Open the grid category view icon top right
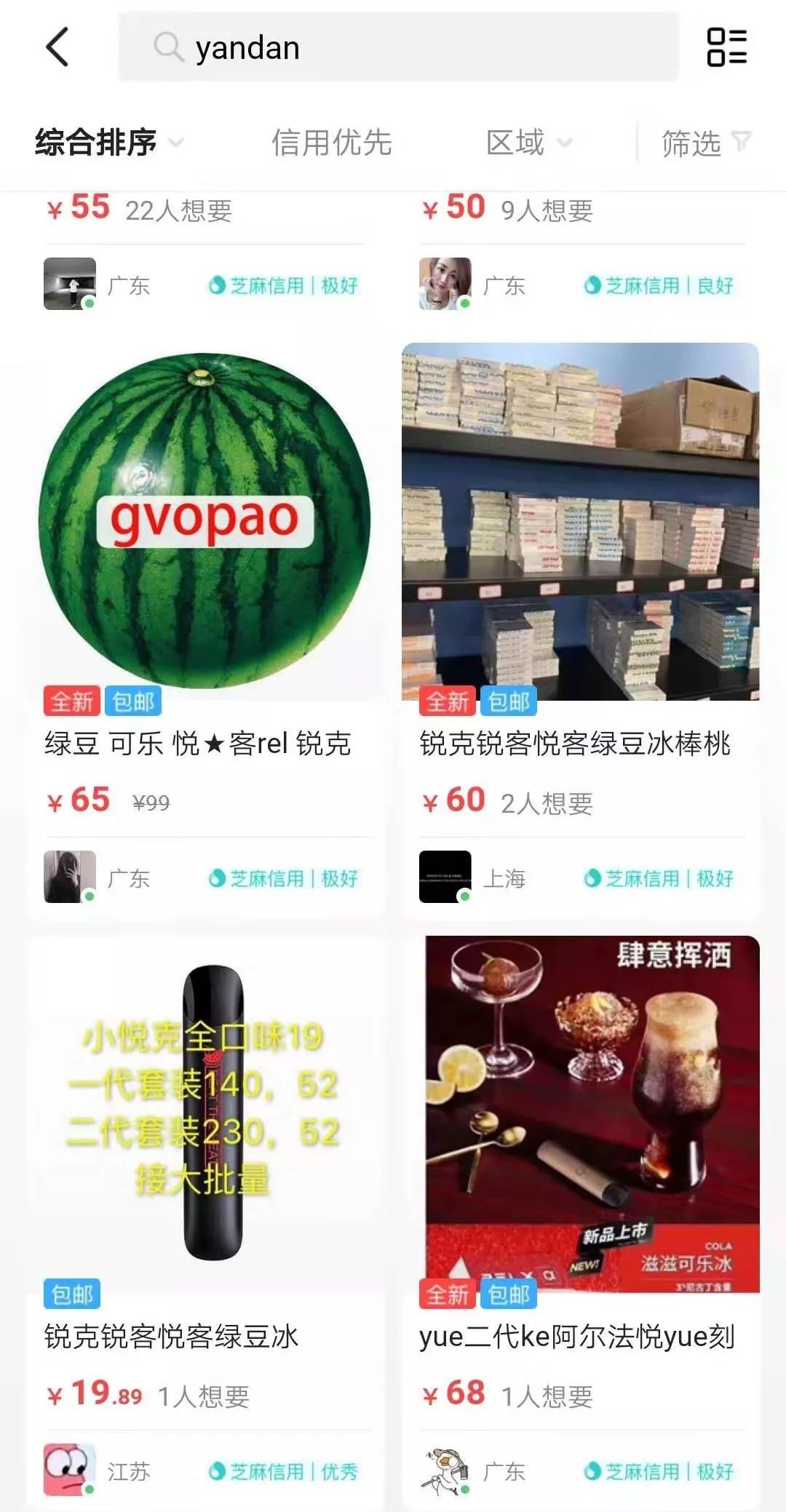Image resolution: width=786 pixels, height=1512 pixels. point(727,48)
